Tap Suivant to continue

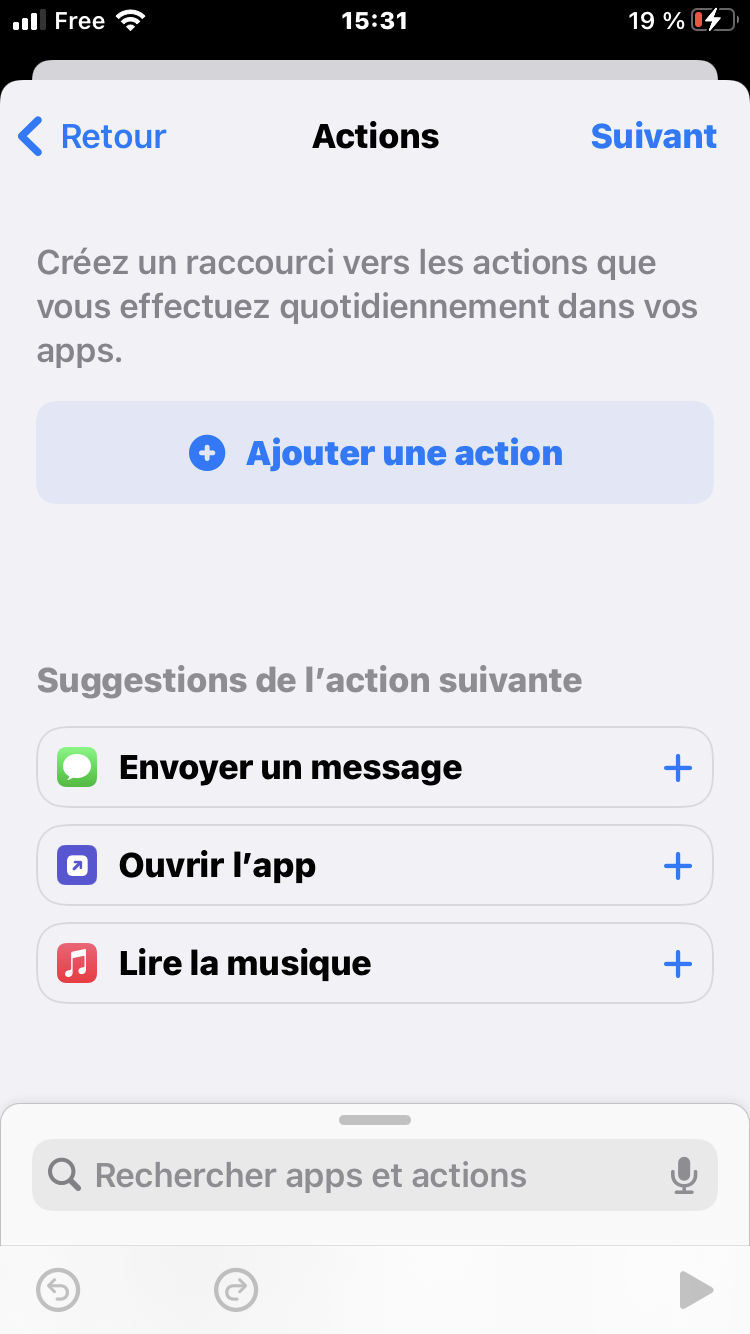[653, 136]
